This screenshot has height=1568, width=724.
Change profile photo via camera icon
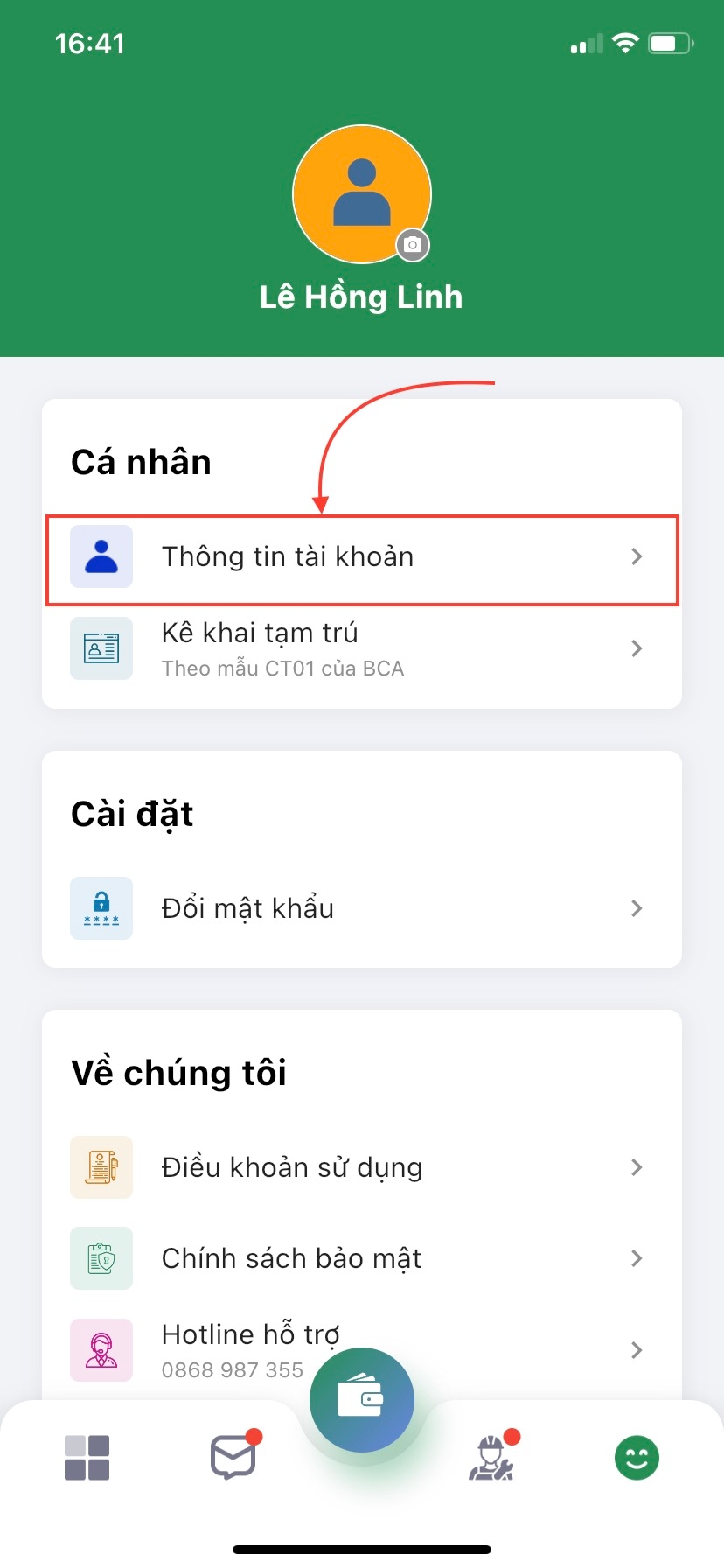pos(413,245)
